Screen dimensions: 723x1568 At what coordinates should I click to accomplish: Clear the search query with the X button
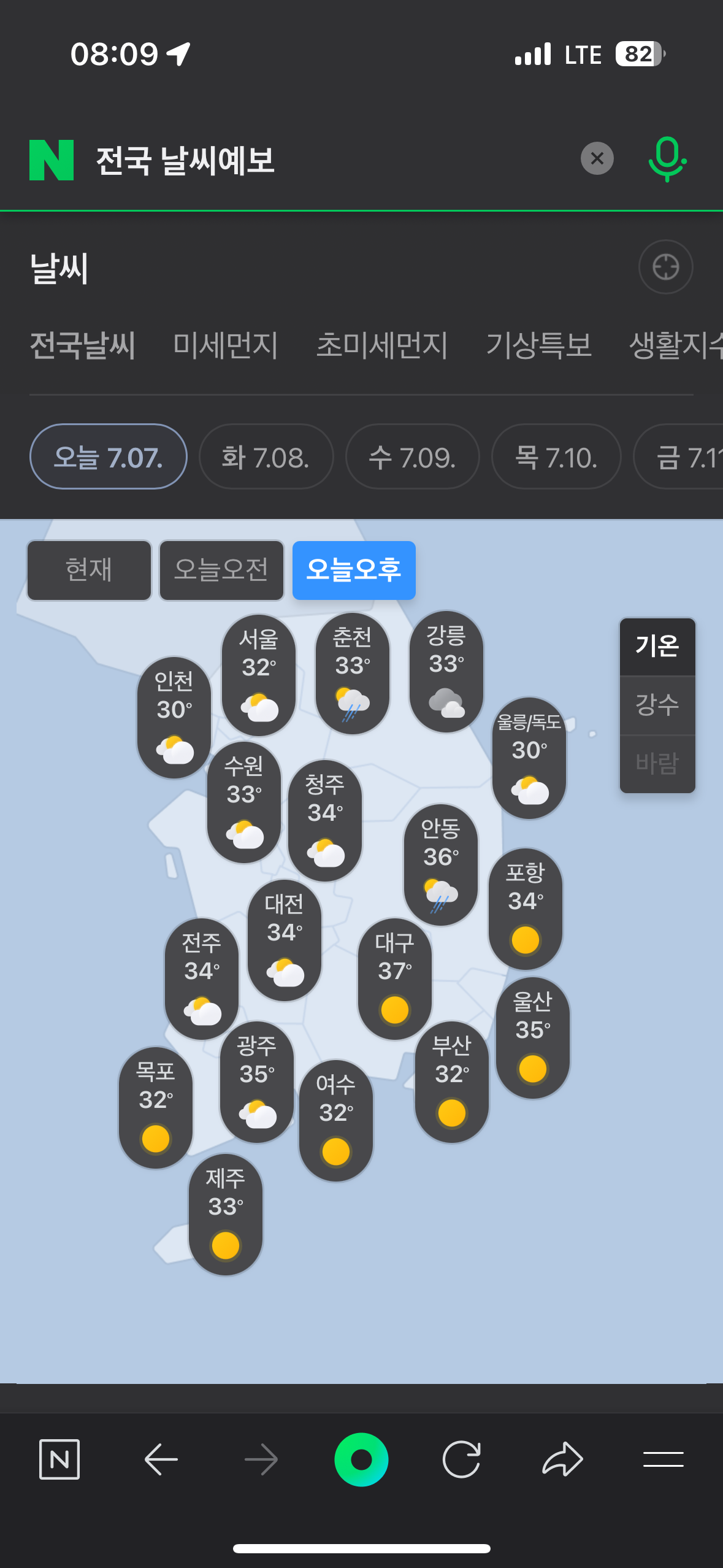(597, 158)
